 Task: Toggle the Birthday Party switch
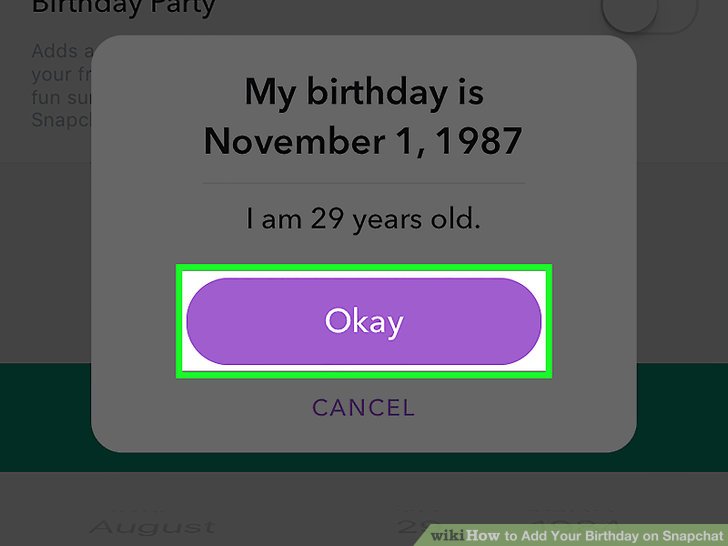648,12
